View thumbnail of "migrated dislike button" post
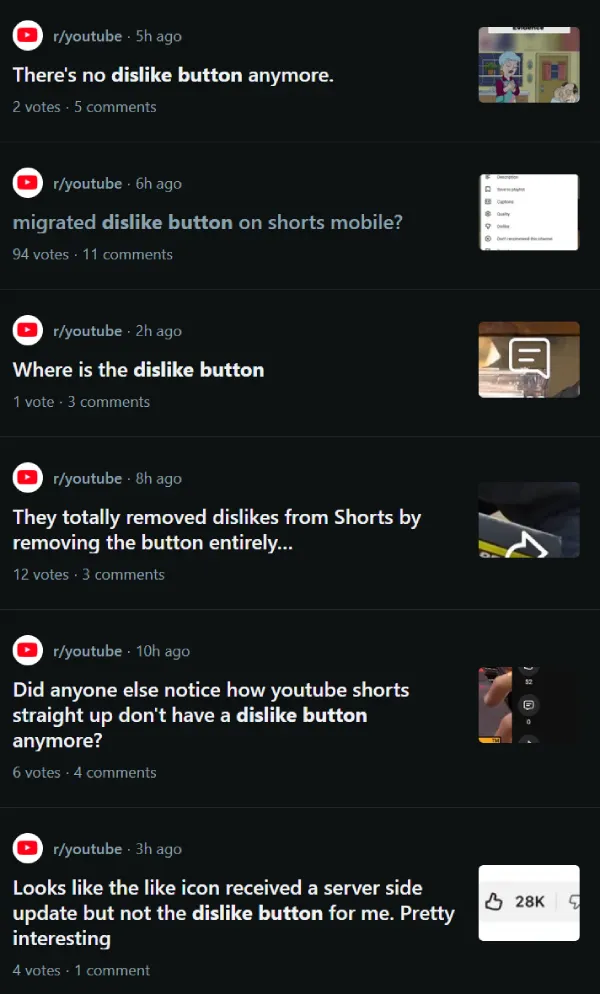 pyautogui.click(x=529, y=212)
